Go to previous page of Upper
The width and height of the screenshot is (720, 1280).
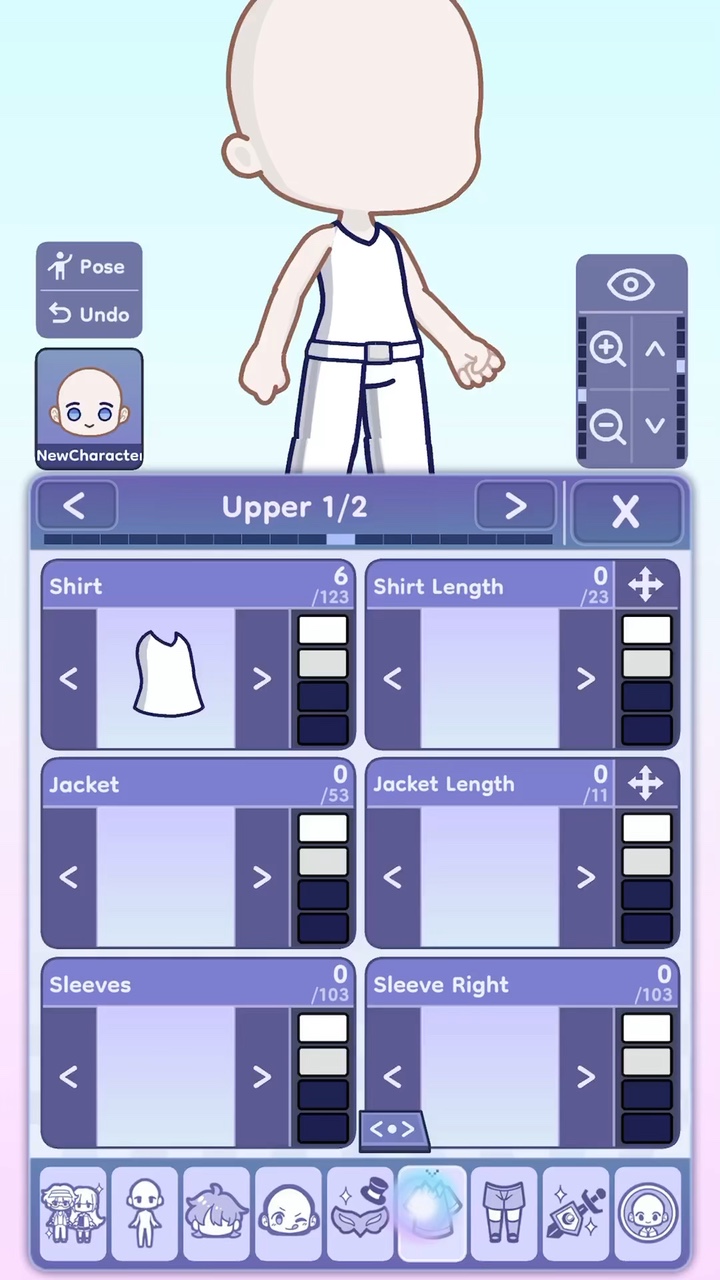[75, 507]
